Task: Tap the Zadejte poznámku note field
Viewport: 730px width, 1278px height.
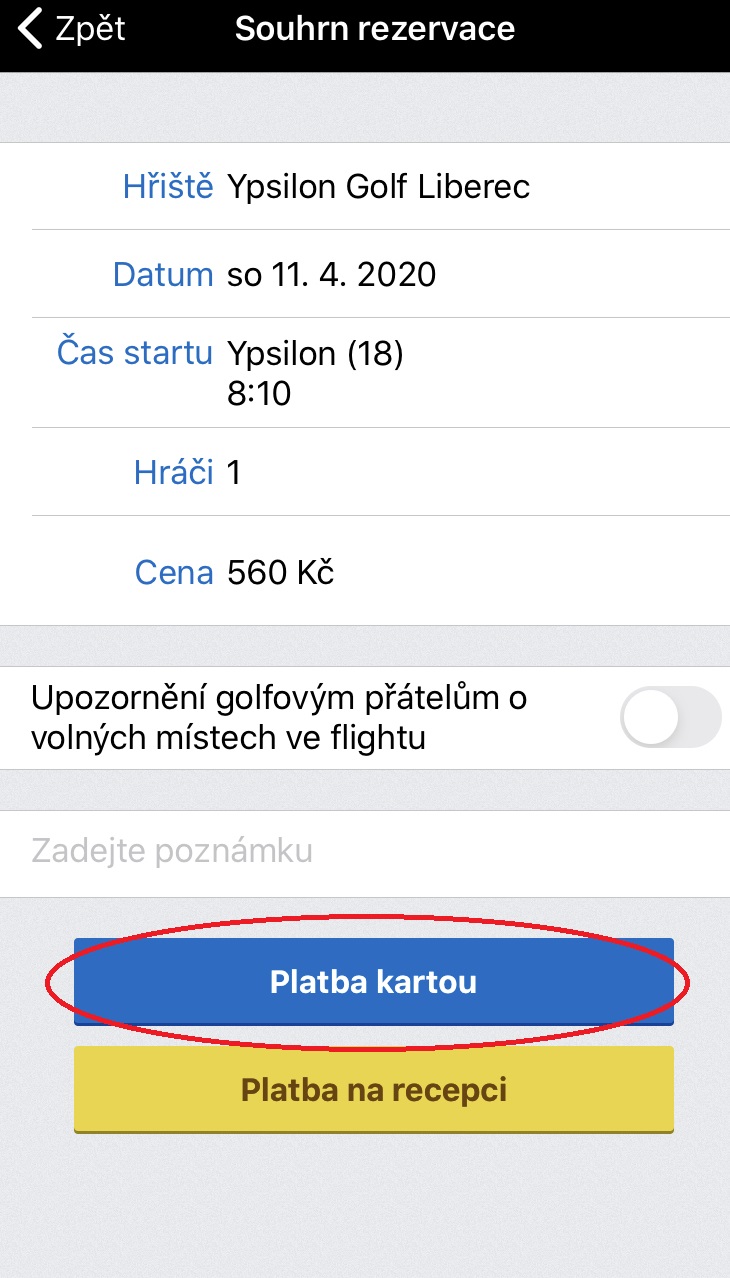Action: [x=365, y=852]
